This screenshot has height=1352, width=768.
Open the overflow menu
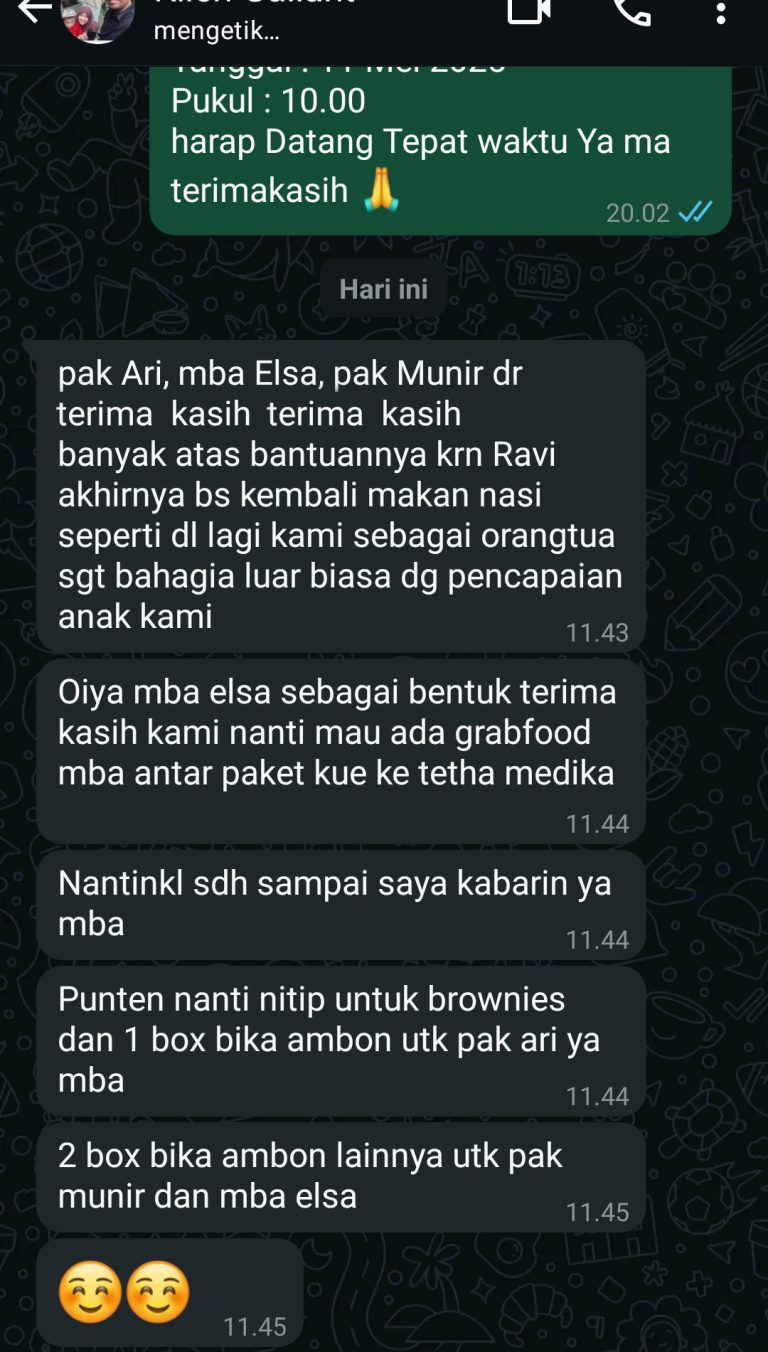point(720,14)
